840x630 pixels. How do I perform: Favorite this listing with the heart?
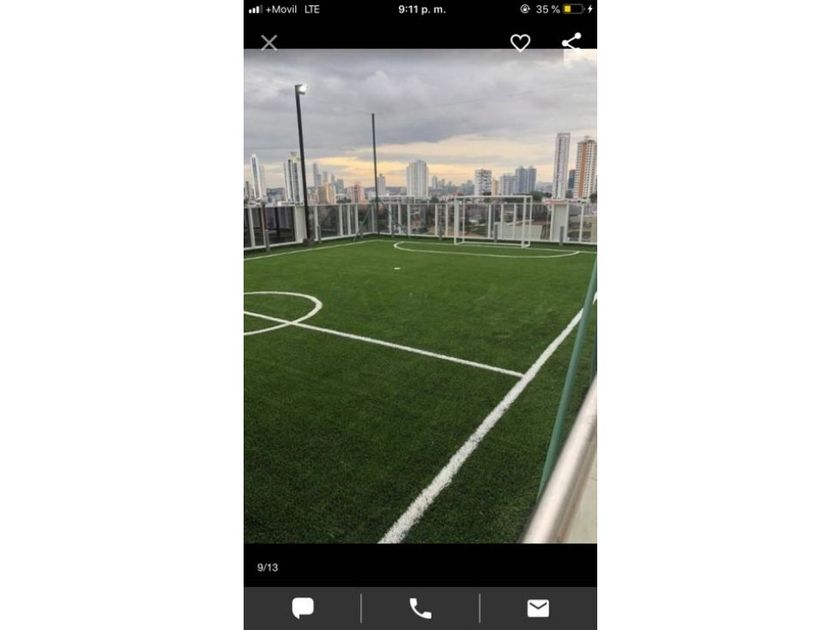520,42
